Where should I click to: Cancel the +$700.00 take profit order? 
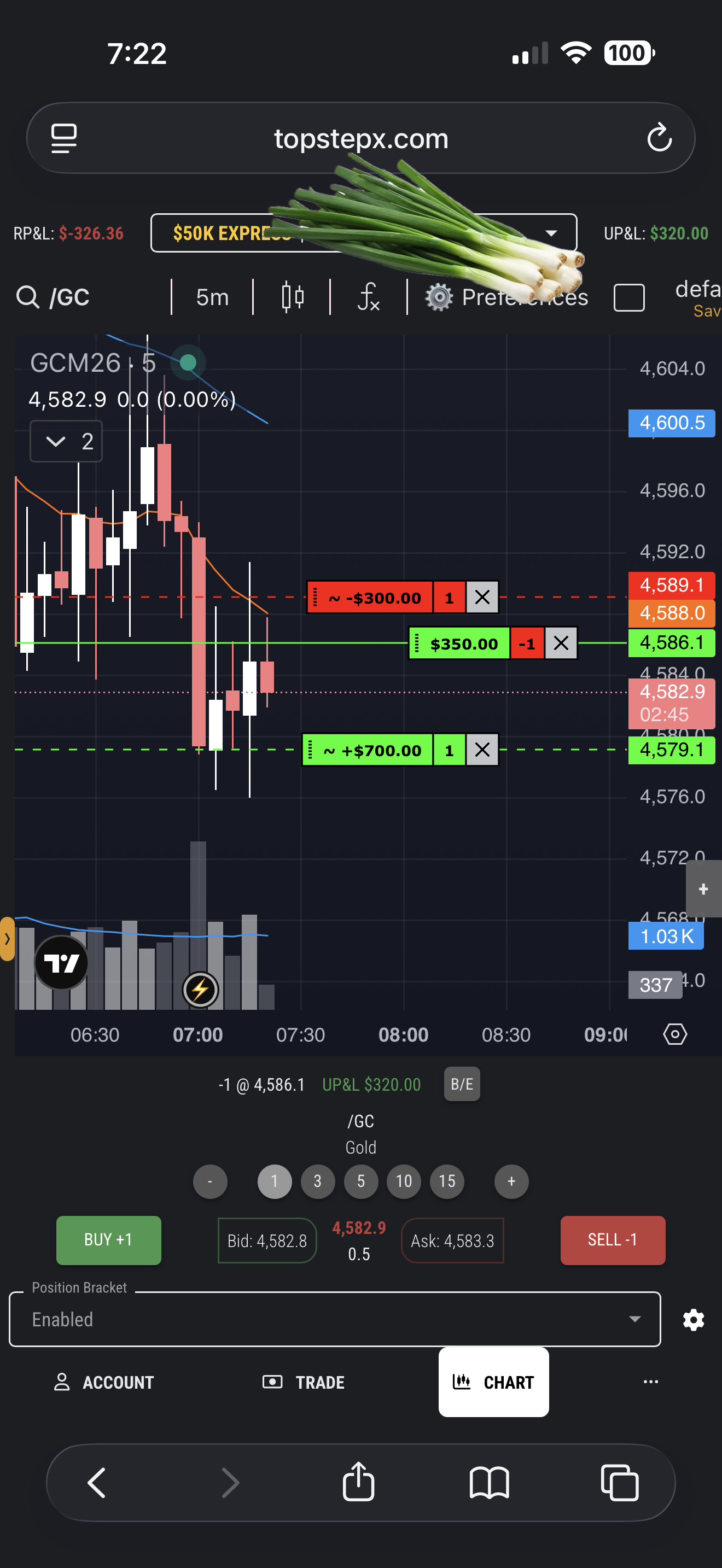pos(481,750)
